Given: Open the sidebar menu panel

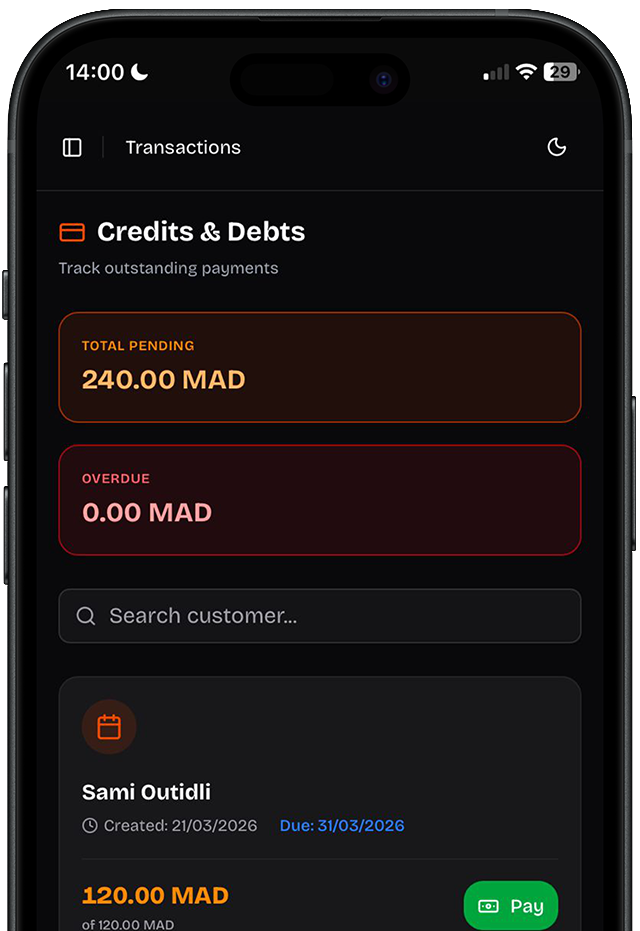Looking at the screenshot, I should coord(72,148).
